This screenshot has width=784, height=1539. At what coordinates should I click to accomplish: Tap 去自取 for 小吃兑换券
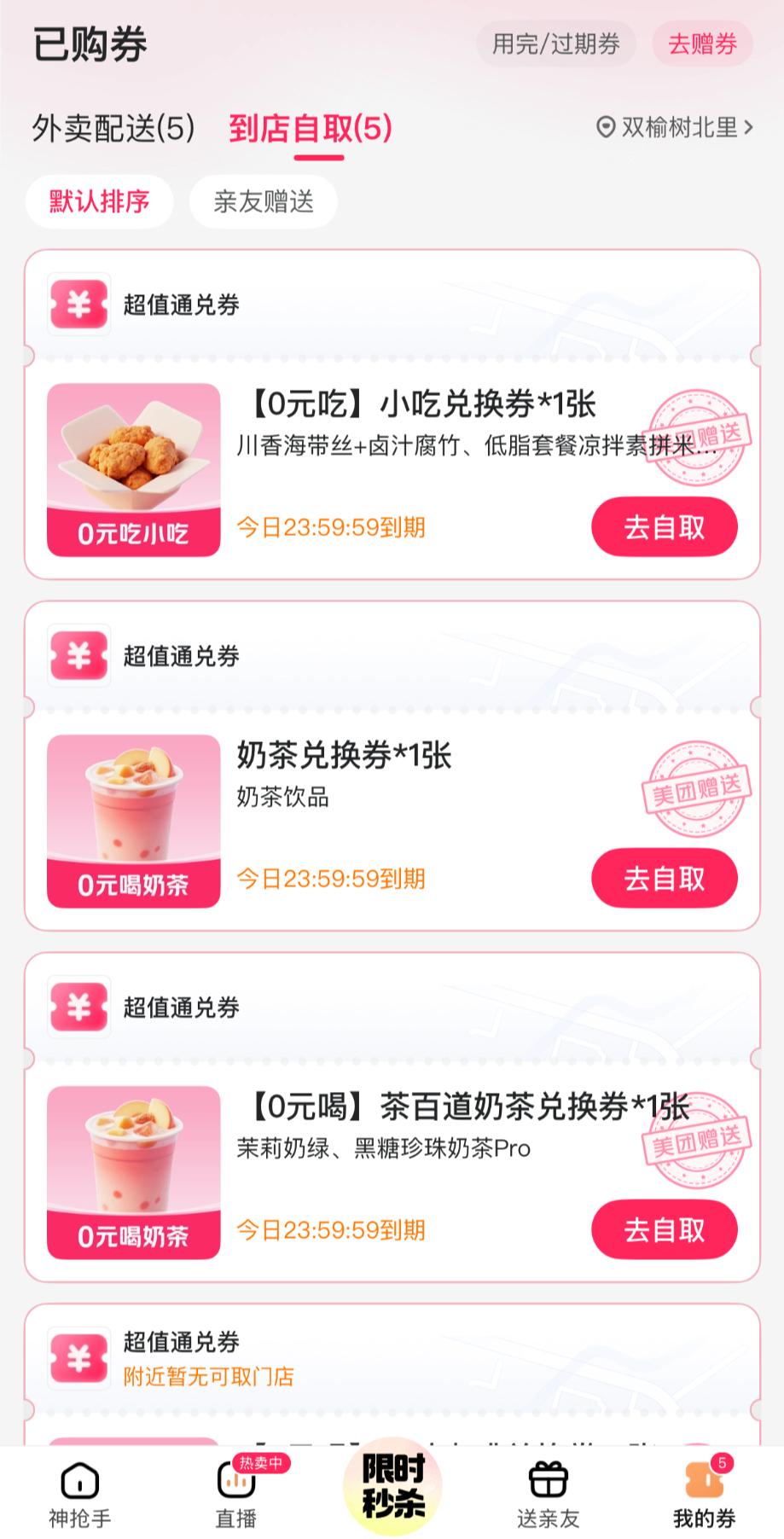(664, 527)
